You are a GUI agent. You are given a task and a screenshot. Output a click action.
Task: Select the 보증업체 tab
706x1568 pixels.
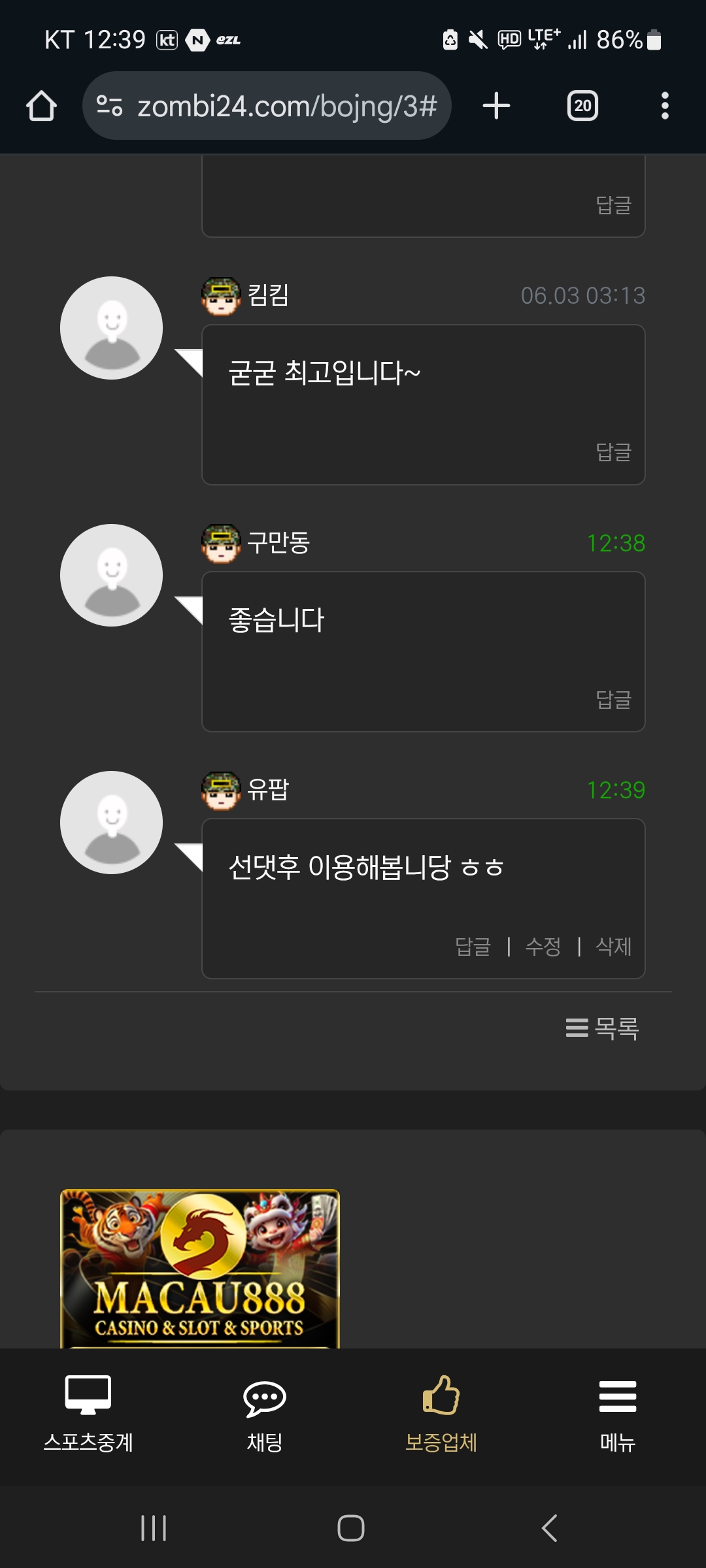[x=441, y=1411]
